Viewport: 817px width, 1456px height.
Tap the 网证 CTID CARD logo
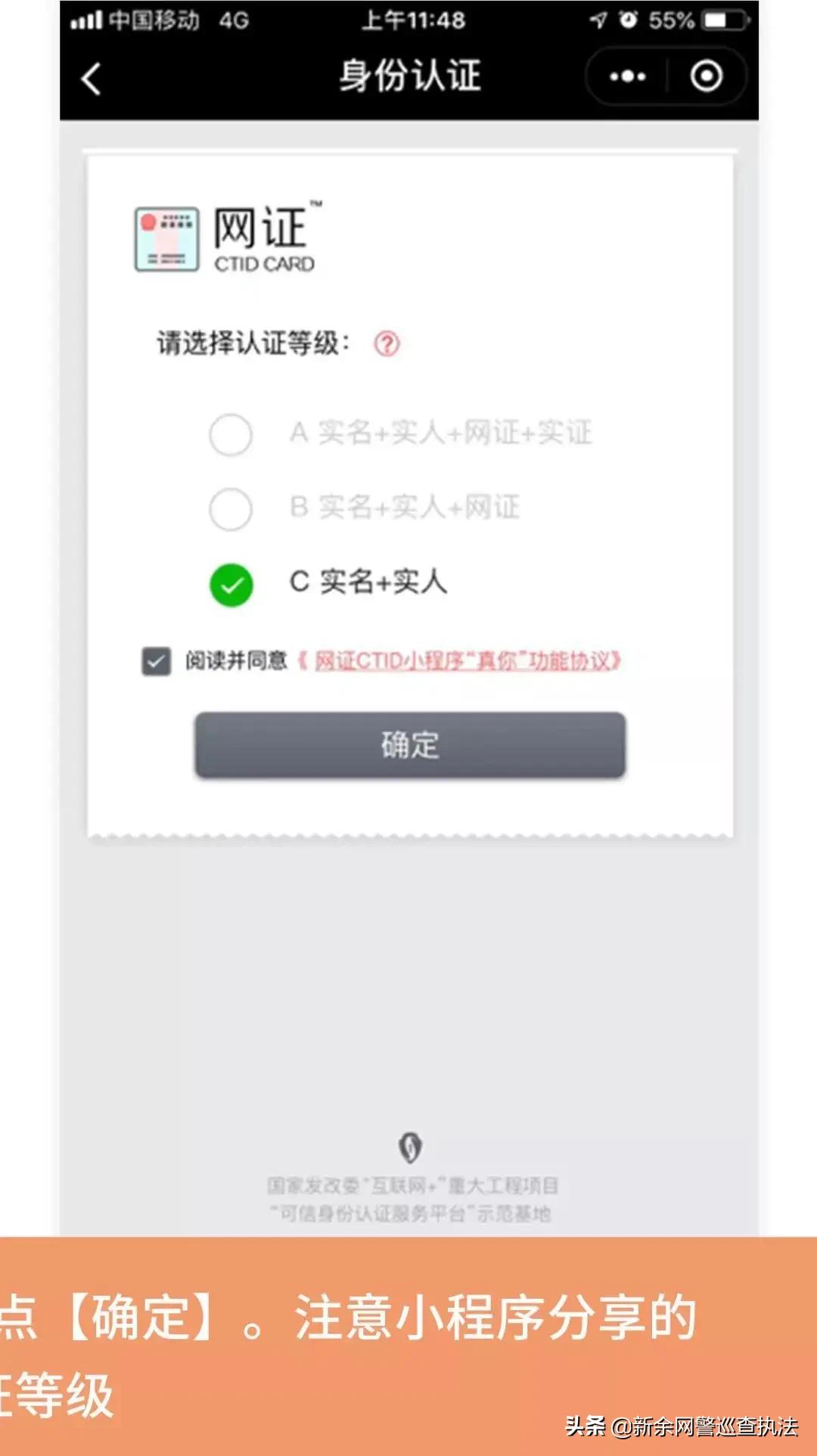pyautogui.click(x=225, y=236)
